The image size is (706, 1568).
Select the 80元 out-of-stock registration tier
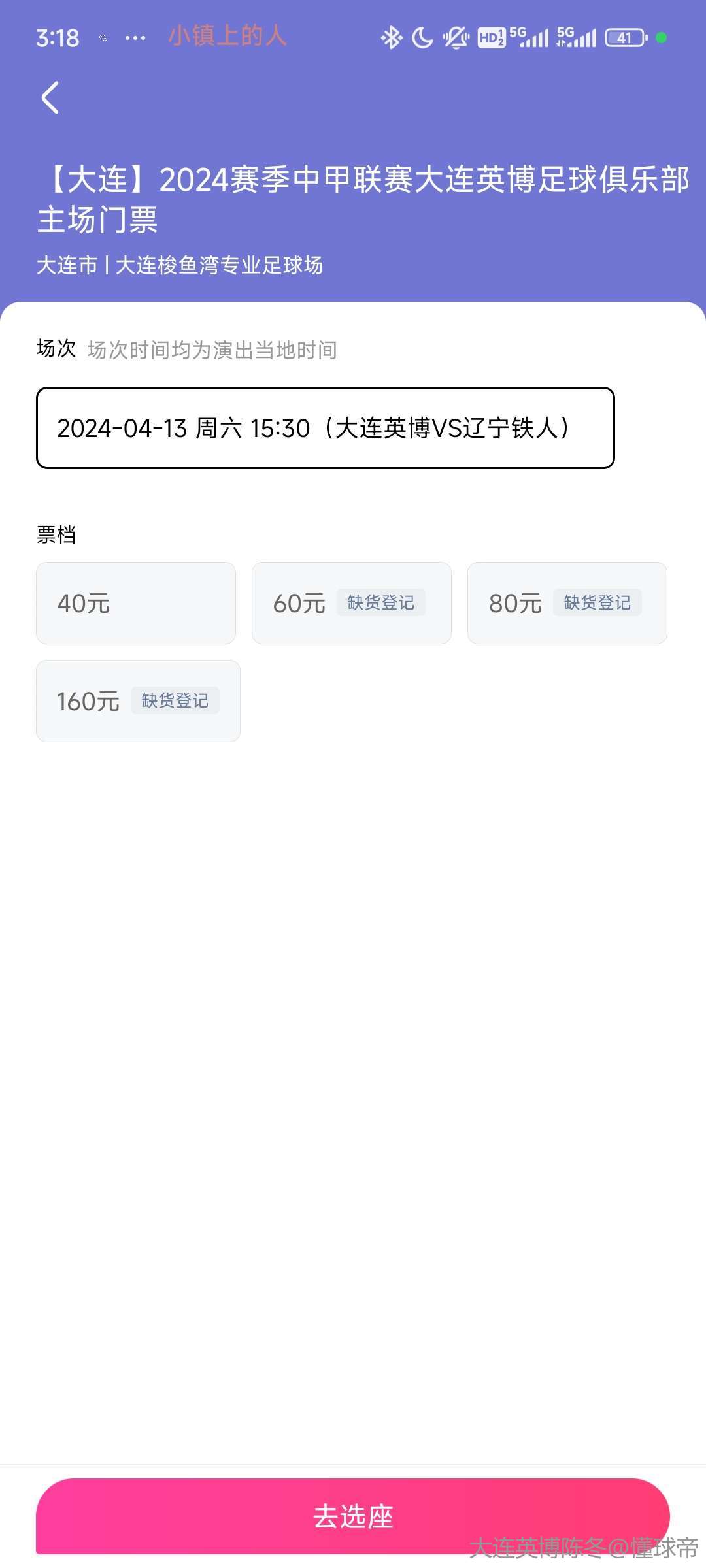click(x=567, y=603)
